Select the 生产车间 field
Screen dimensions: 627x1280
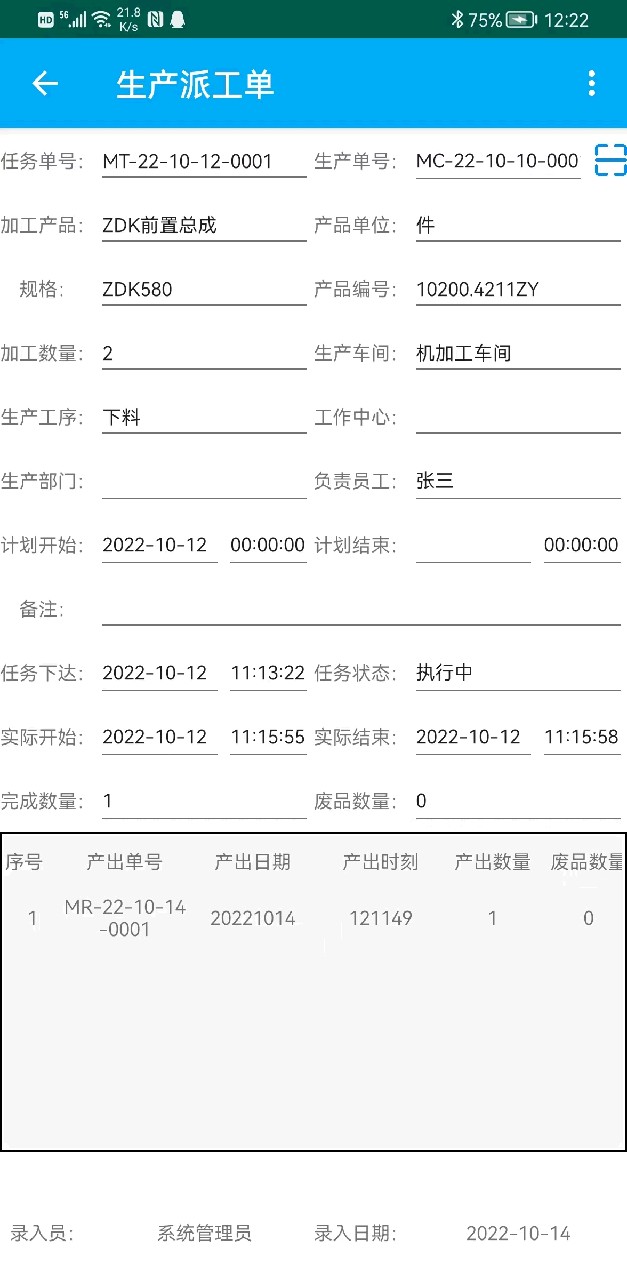pos(518,353)
